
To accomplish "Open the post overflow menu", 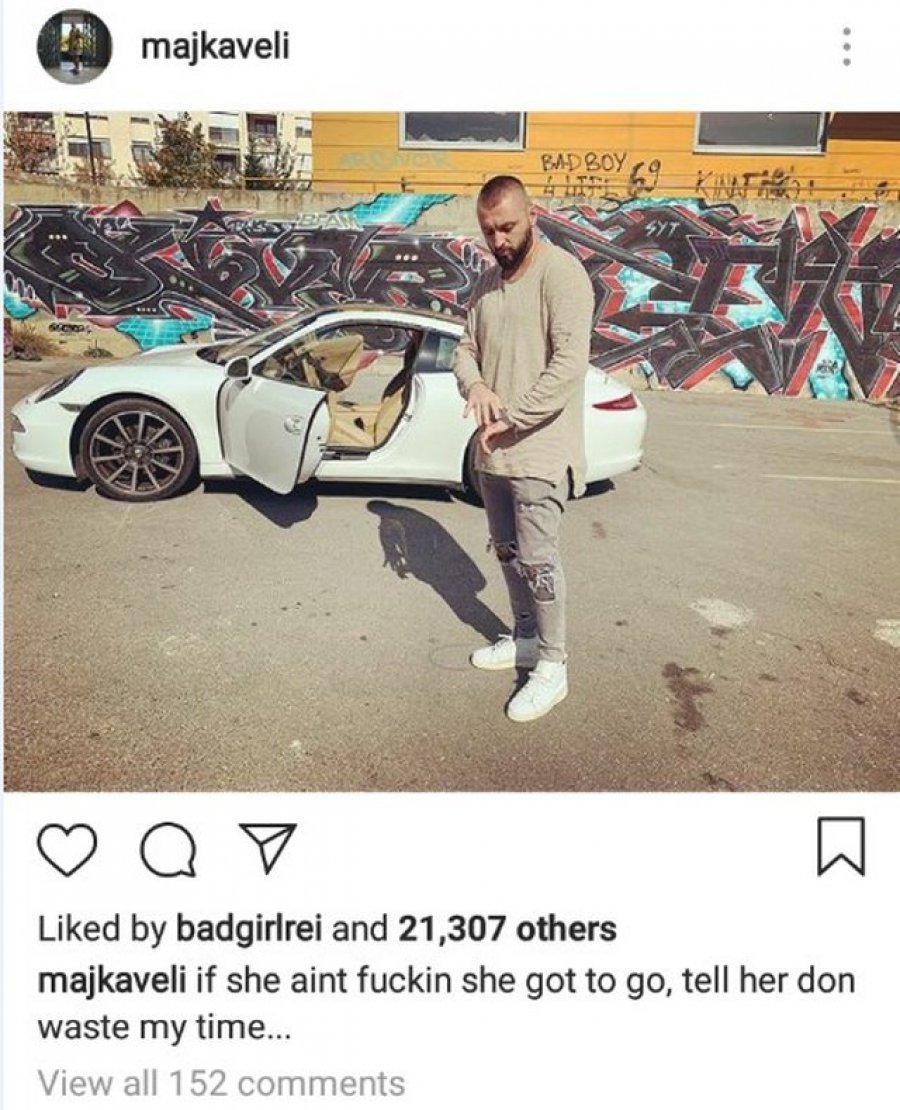I will pos(846,46).
